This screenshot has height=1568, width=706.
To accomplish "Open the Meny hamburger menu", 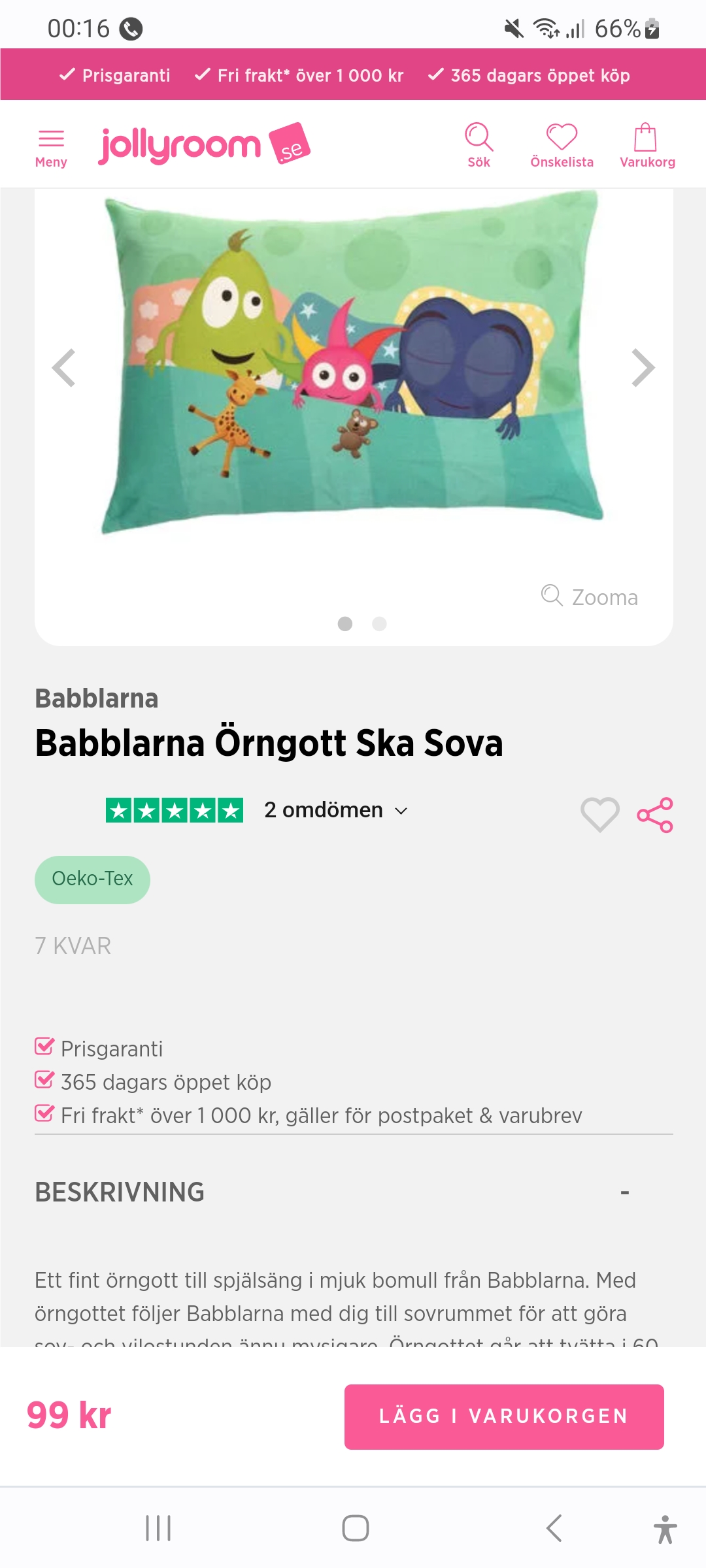I will (51, 146).
